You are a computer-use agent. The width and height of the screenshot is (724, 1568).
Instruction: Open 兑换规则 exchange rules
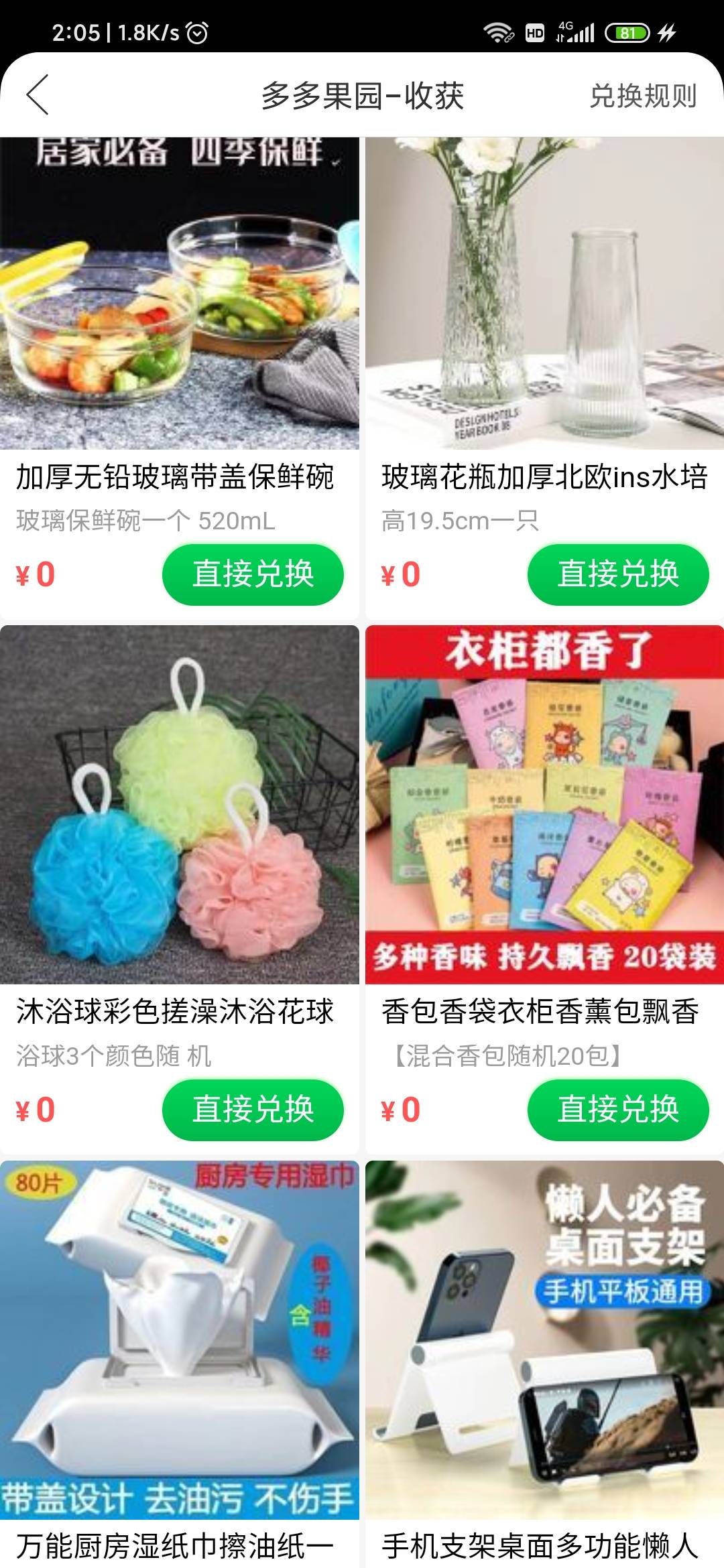coord(642,96)
